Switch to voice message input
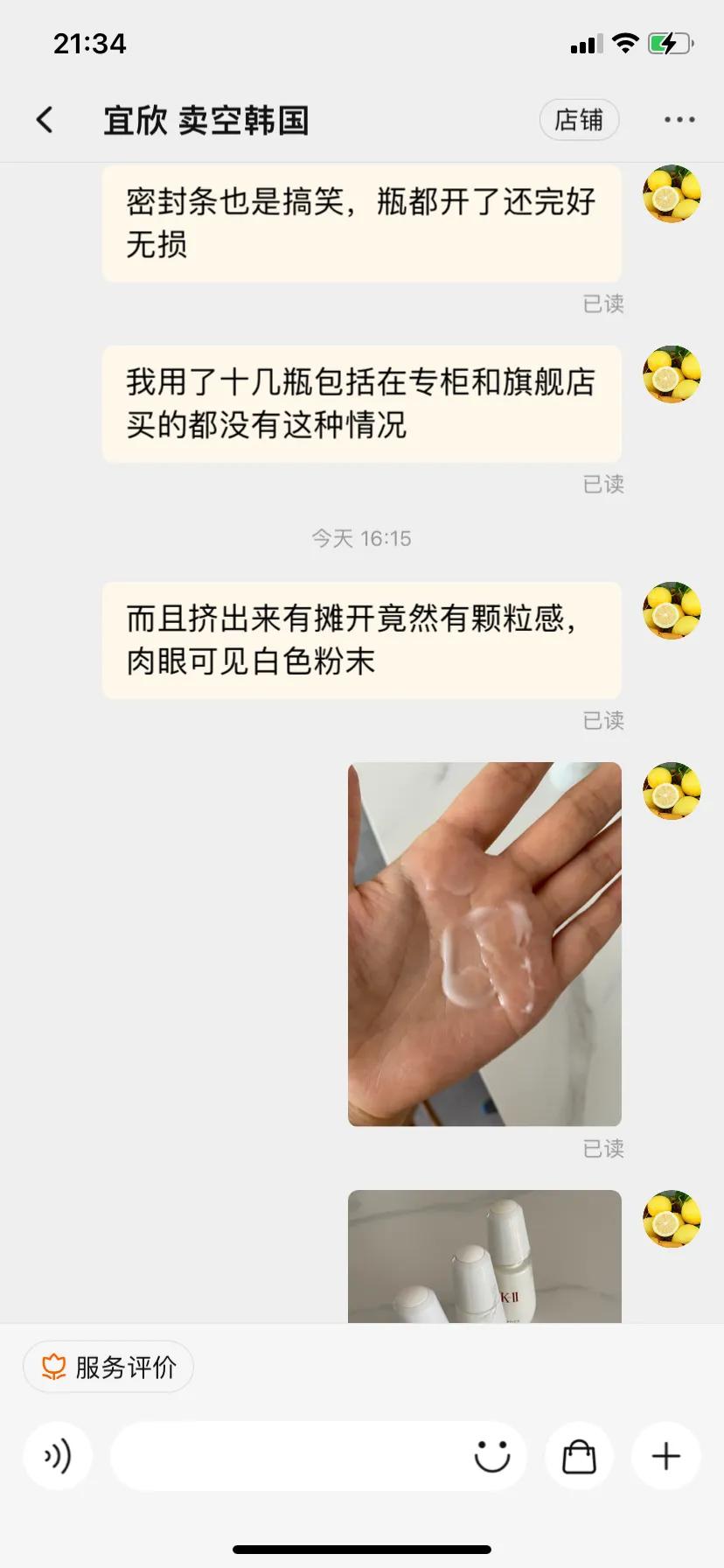Viewport: 724px width, 1568px height. [58, 1456]
